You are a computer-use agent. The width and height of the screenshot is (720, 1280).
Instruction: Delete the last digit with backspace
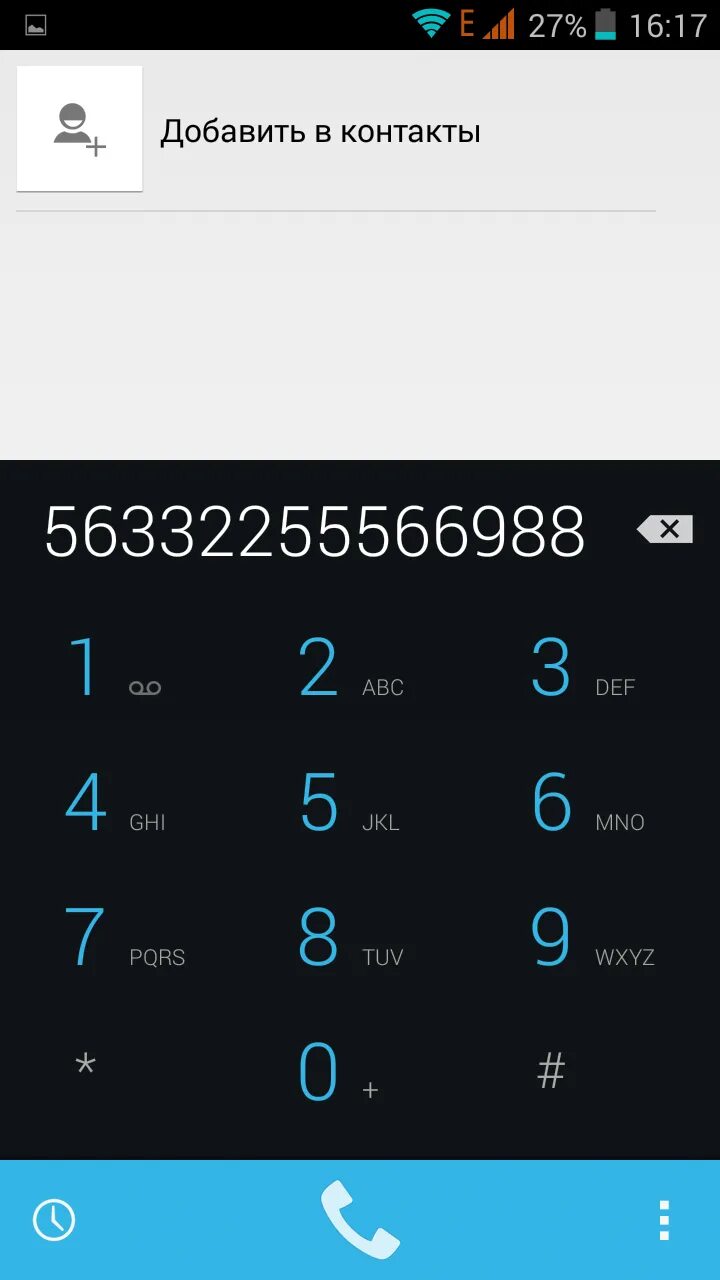click(x=665, y=529)
